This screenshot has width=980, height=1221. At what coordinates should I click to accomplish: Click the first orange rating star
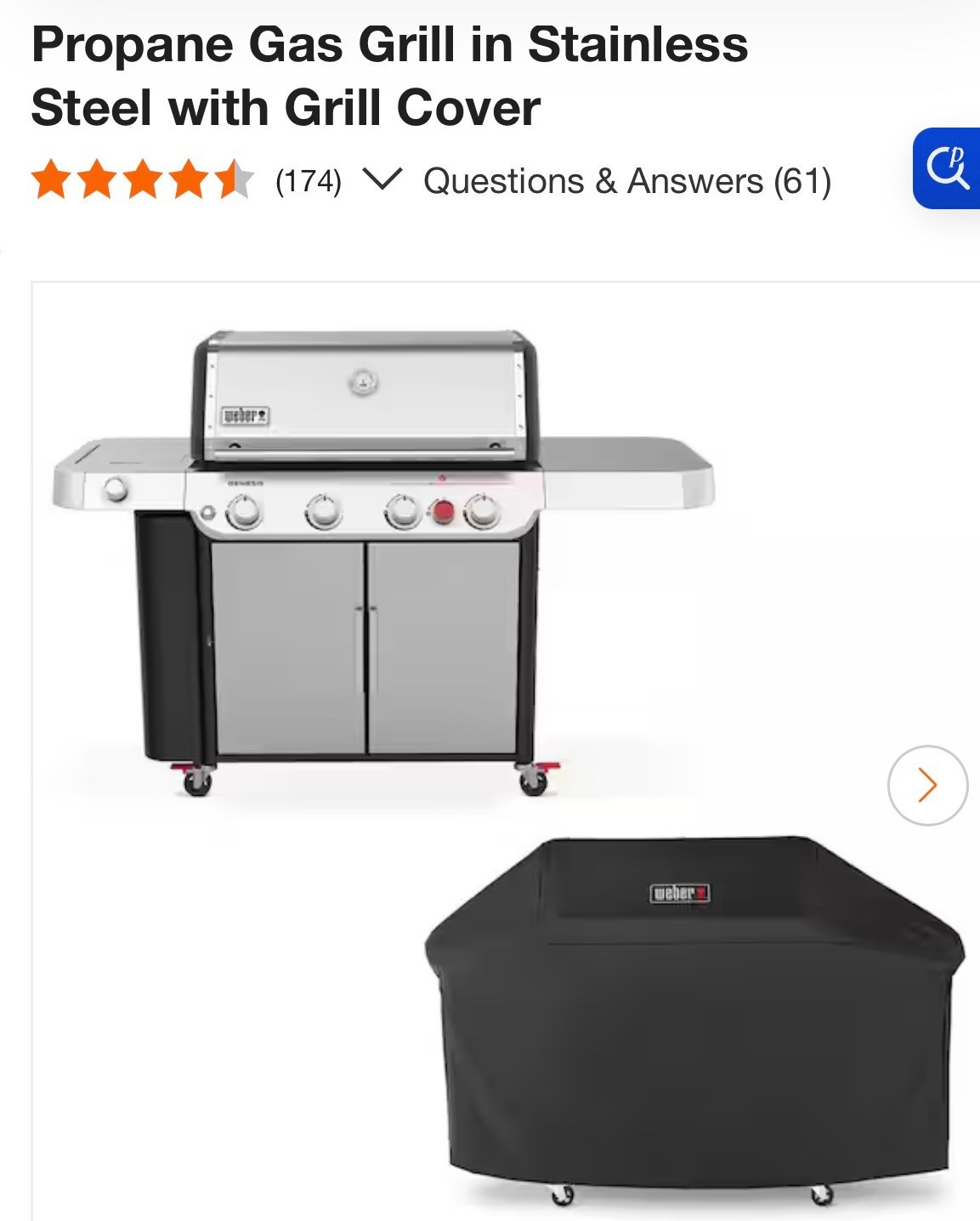tap(49, 178)
